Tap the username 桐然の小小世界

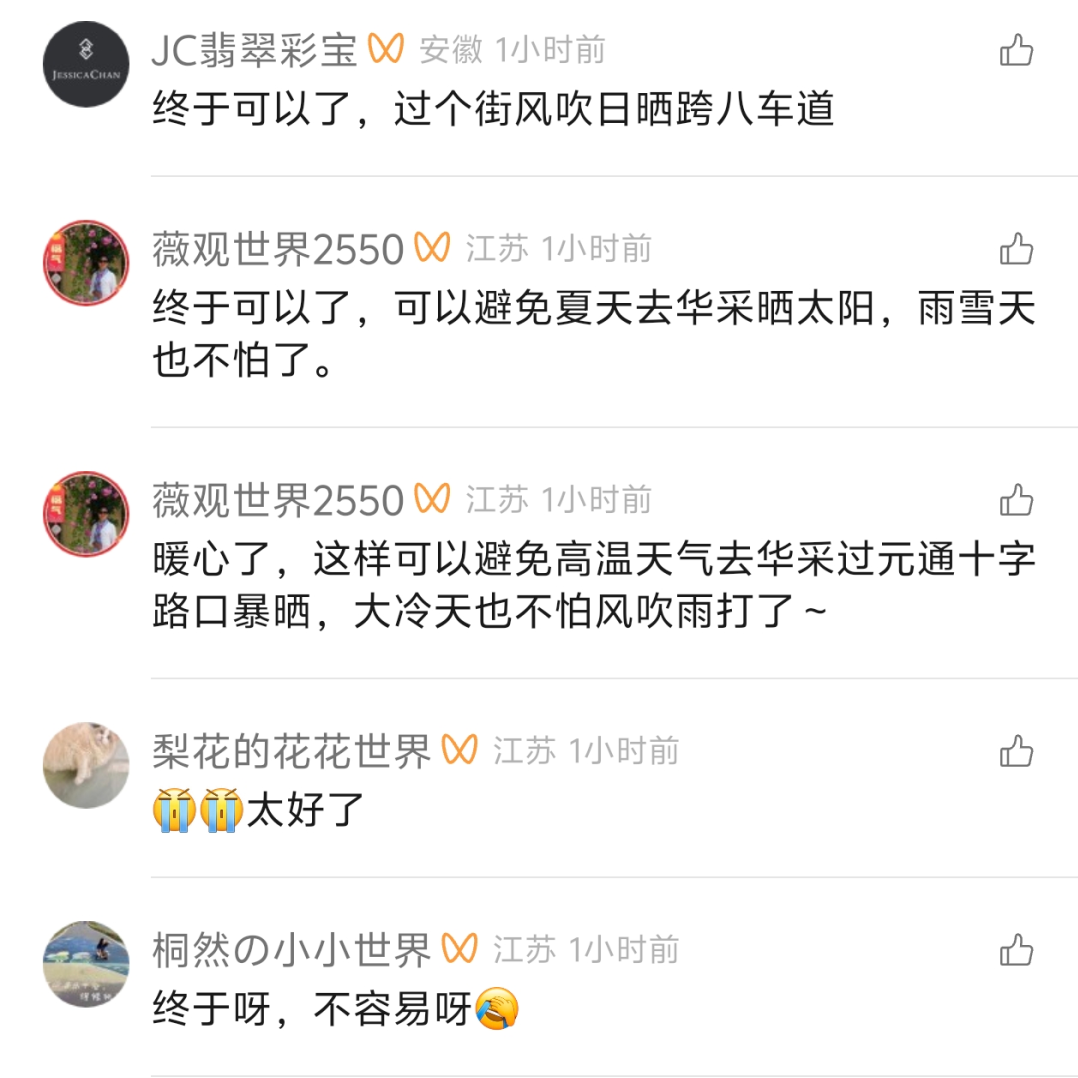291,949
